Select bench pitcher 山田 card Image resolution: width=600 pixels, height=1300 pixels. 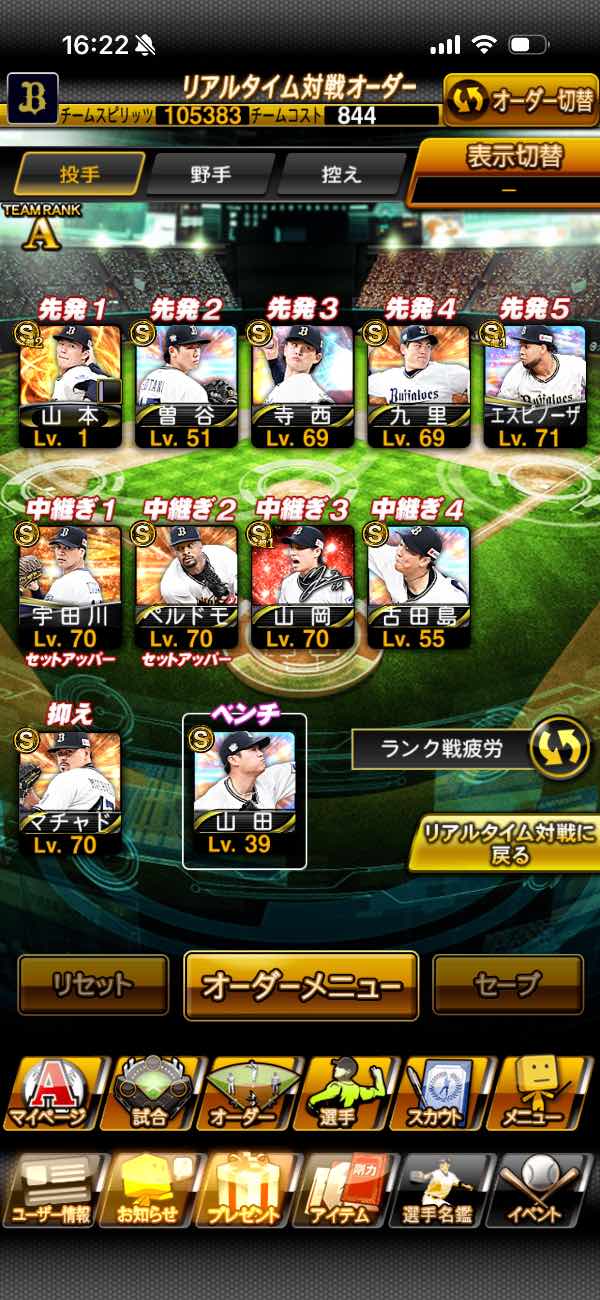[245, 792]
